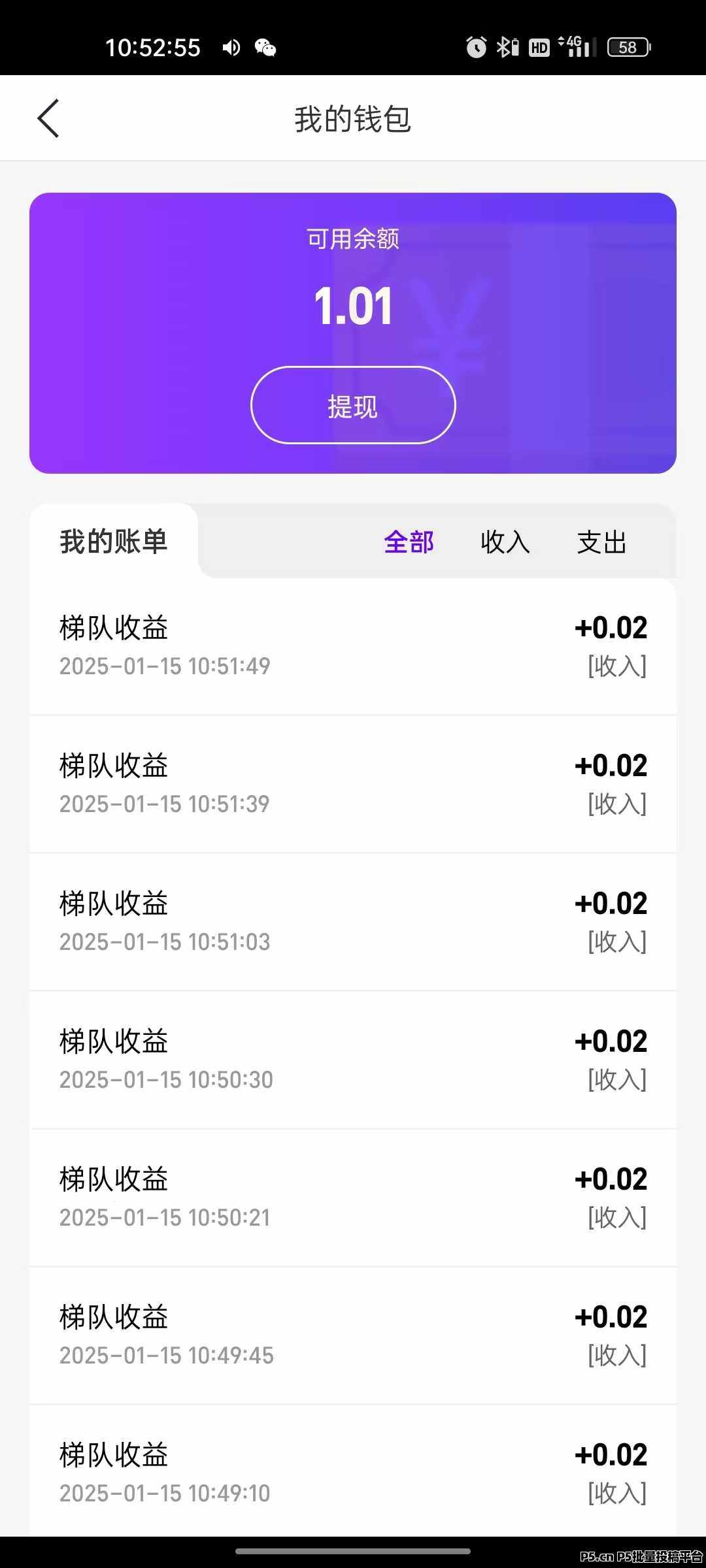Show only 支出 expense records
706x1568 pixels.
601,542
